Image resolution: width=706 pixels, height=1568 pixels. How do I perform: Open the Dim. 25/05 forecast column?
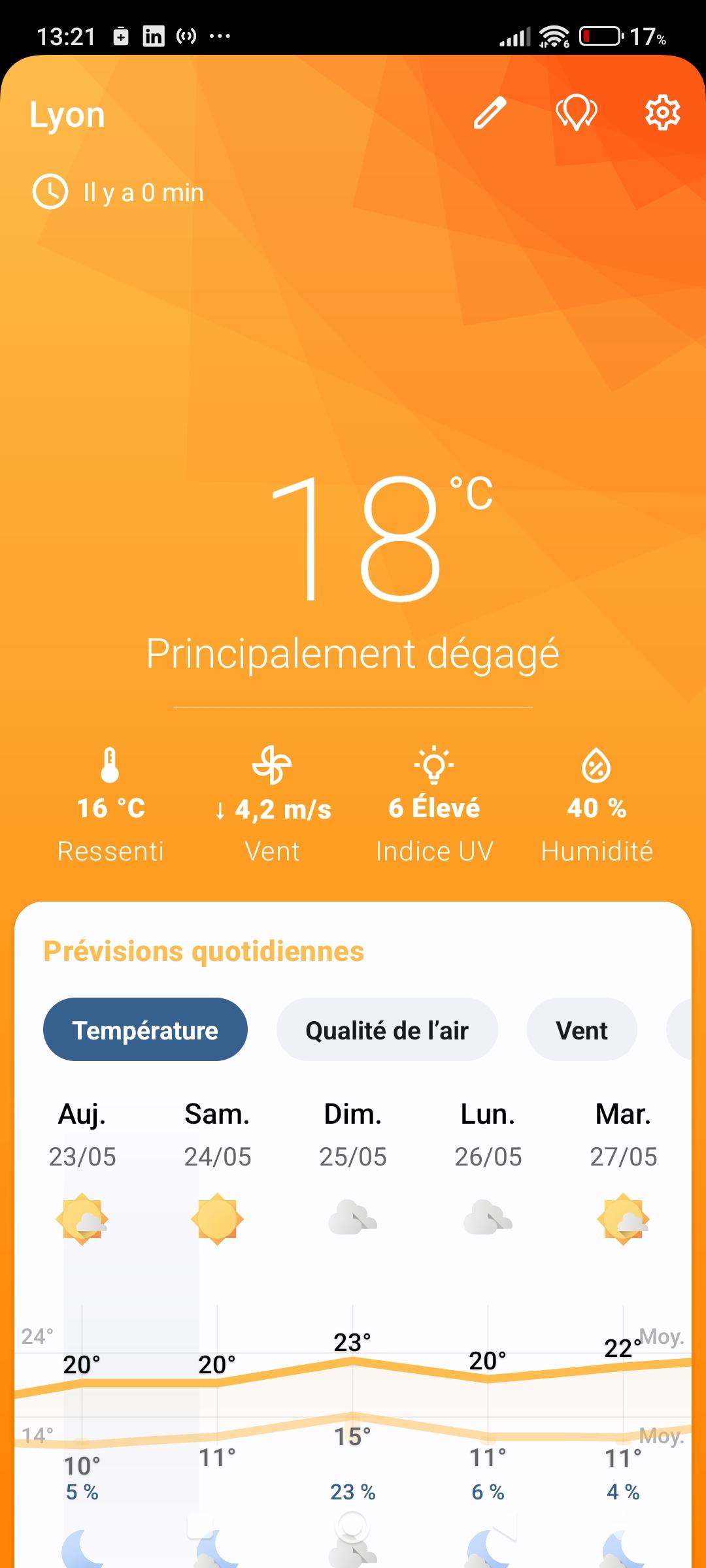[x=353, y=1137]
